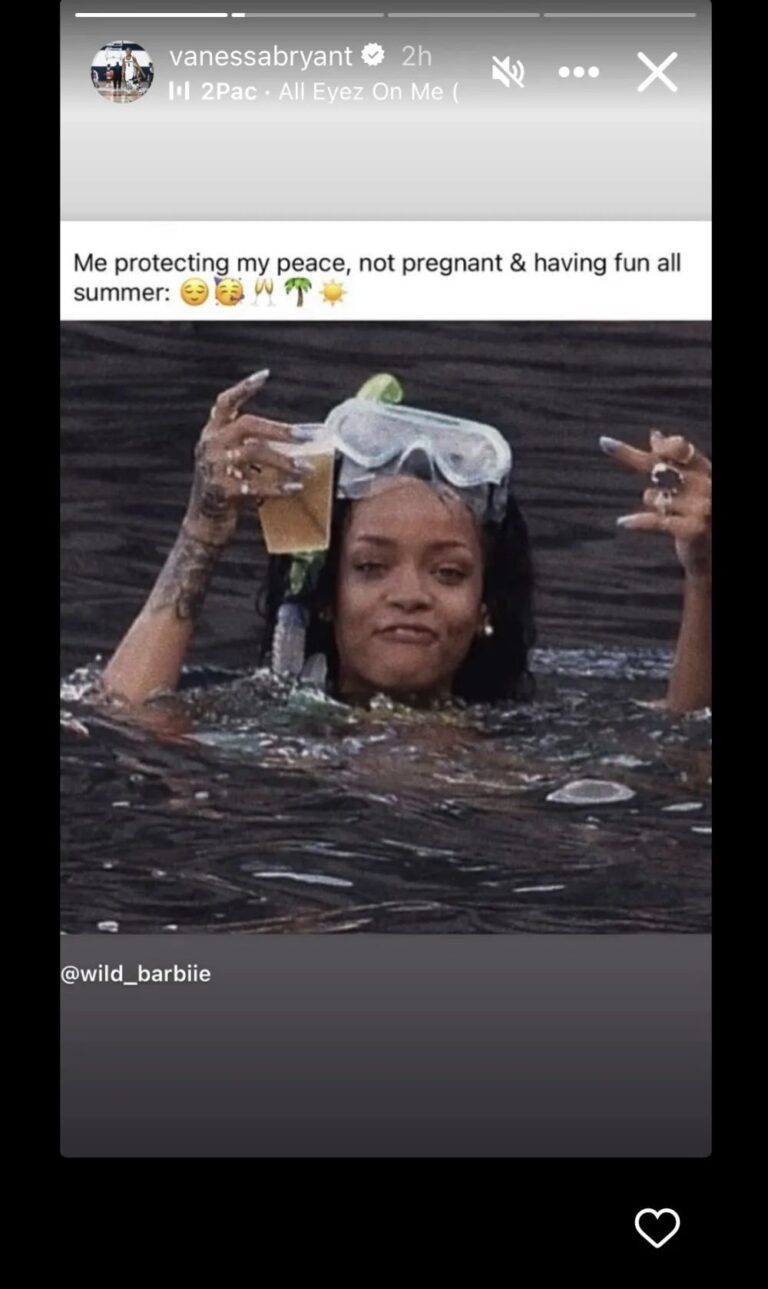The image size is (768, 1289).
Task: Open the @wild_barbiie mention
Action: (x=136, y=973)
